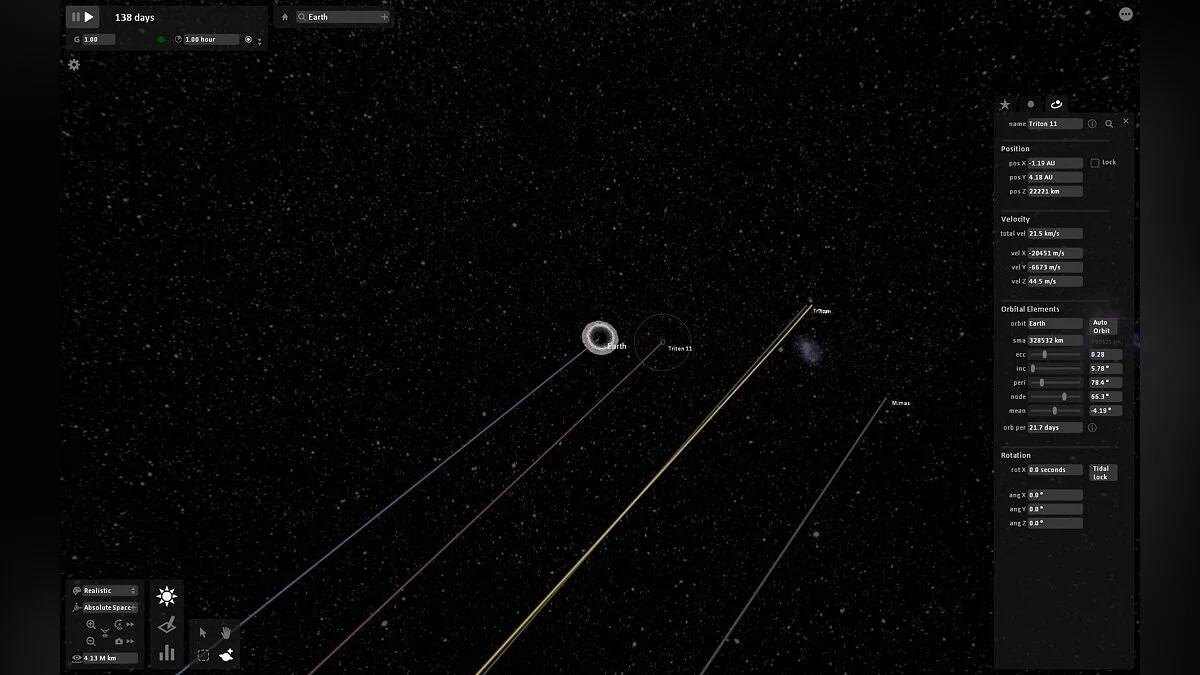Open the sun lighting tool
1200x675 pixels.
[167, 597]
